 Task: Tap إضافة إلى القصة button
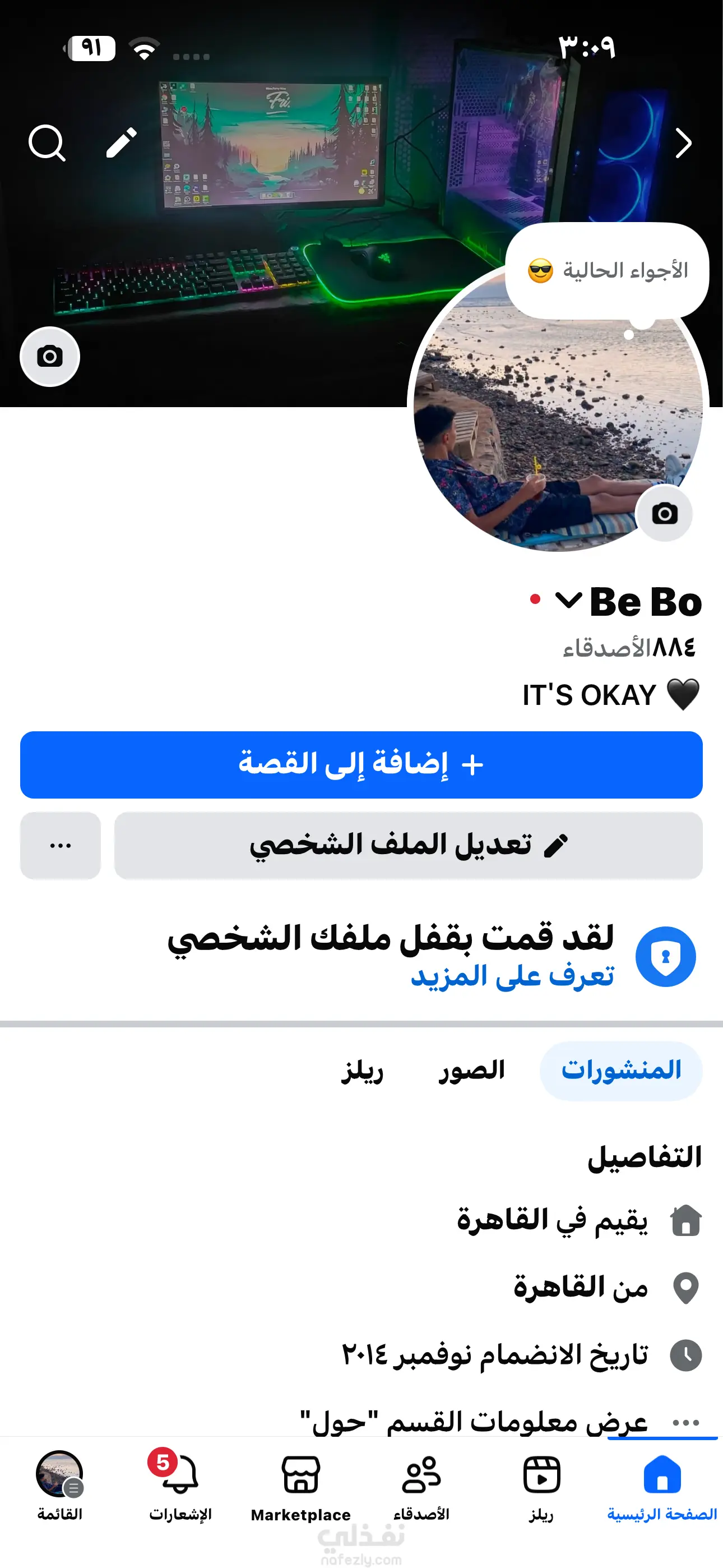tap(361, 764)
